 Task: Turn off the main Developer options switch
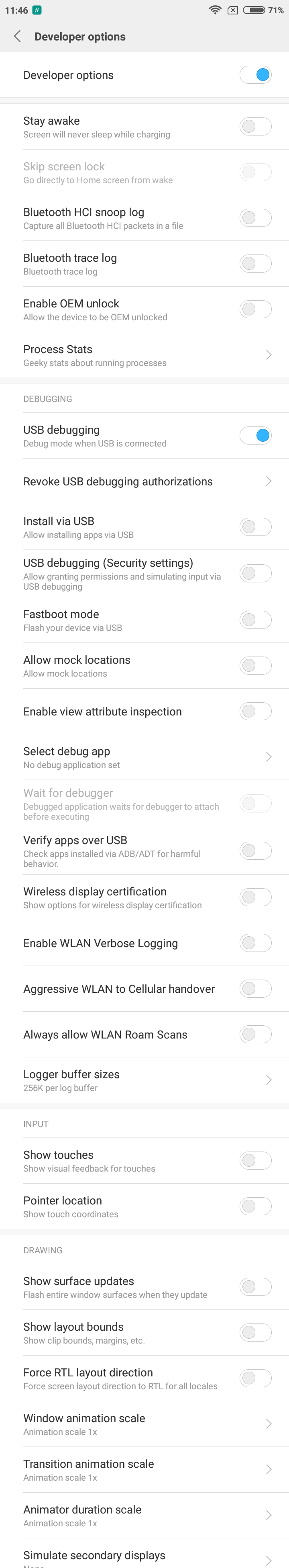[255, 75]
